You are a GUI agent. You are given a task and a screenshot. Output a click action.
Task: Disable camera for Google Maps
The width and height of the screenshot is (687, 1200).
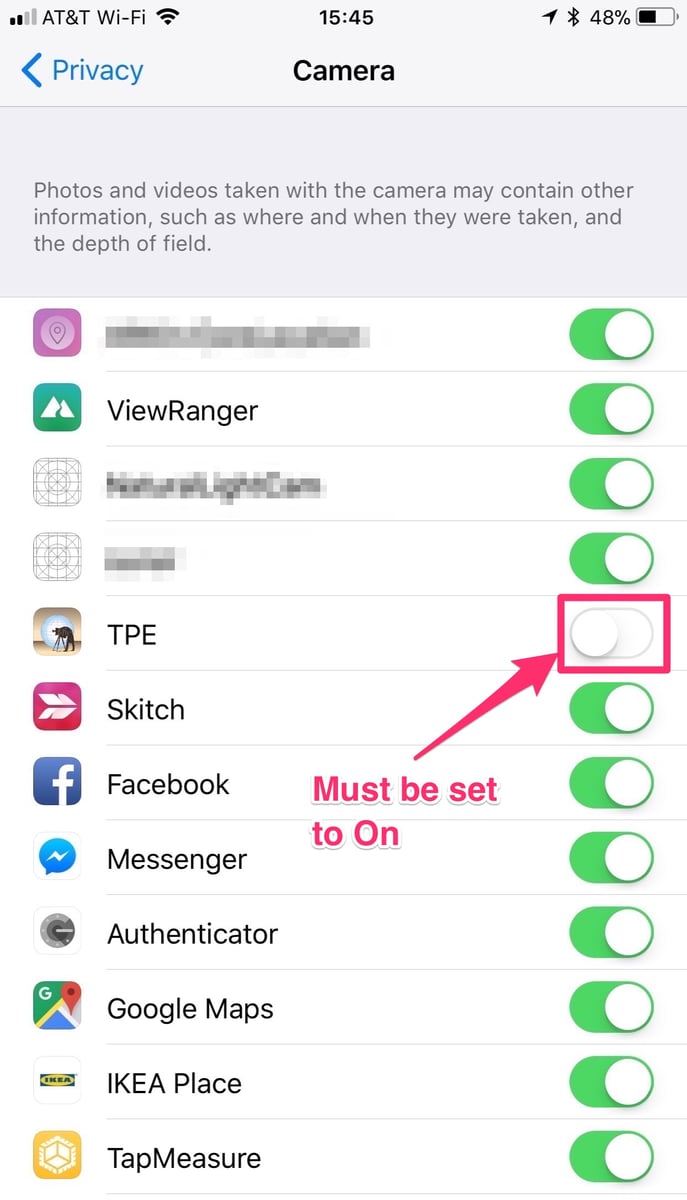tap(611, 1009)
